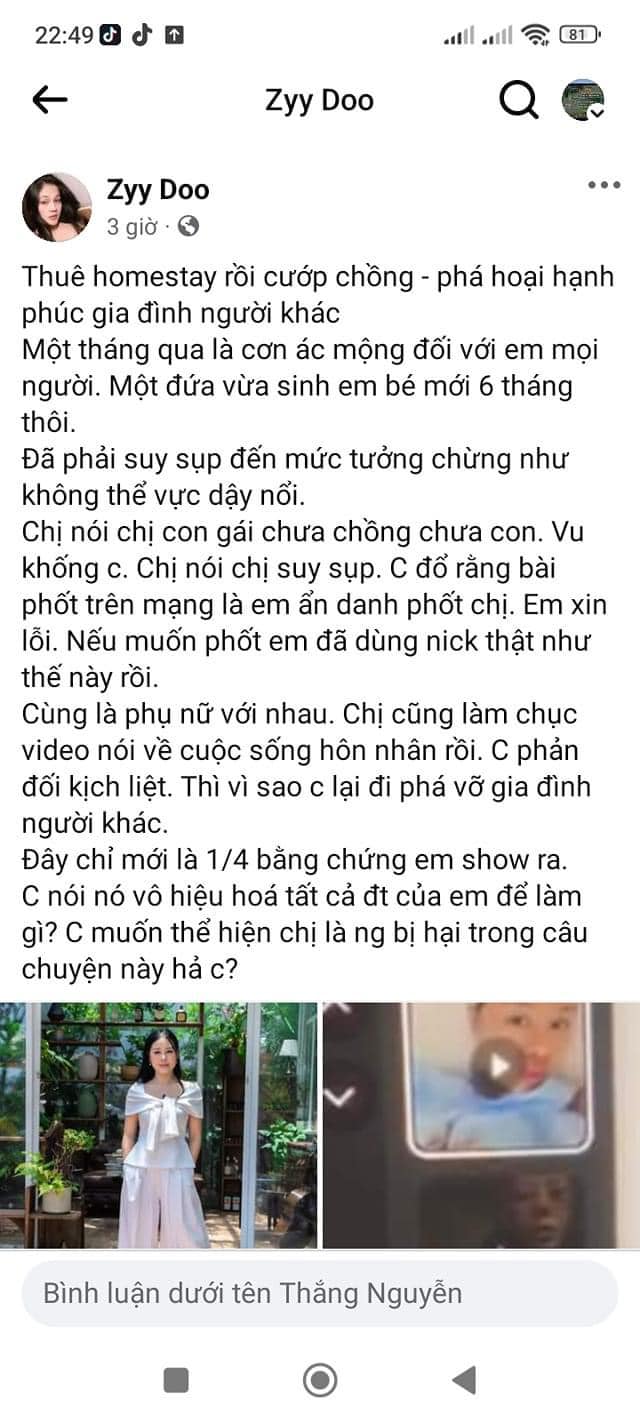The height and width of the screenshot is (1422, 640).
Task: Open search on Zyy Doo's profile
Action: 518,100
